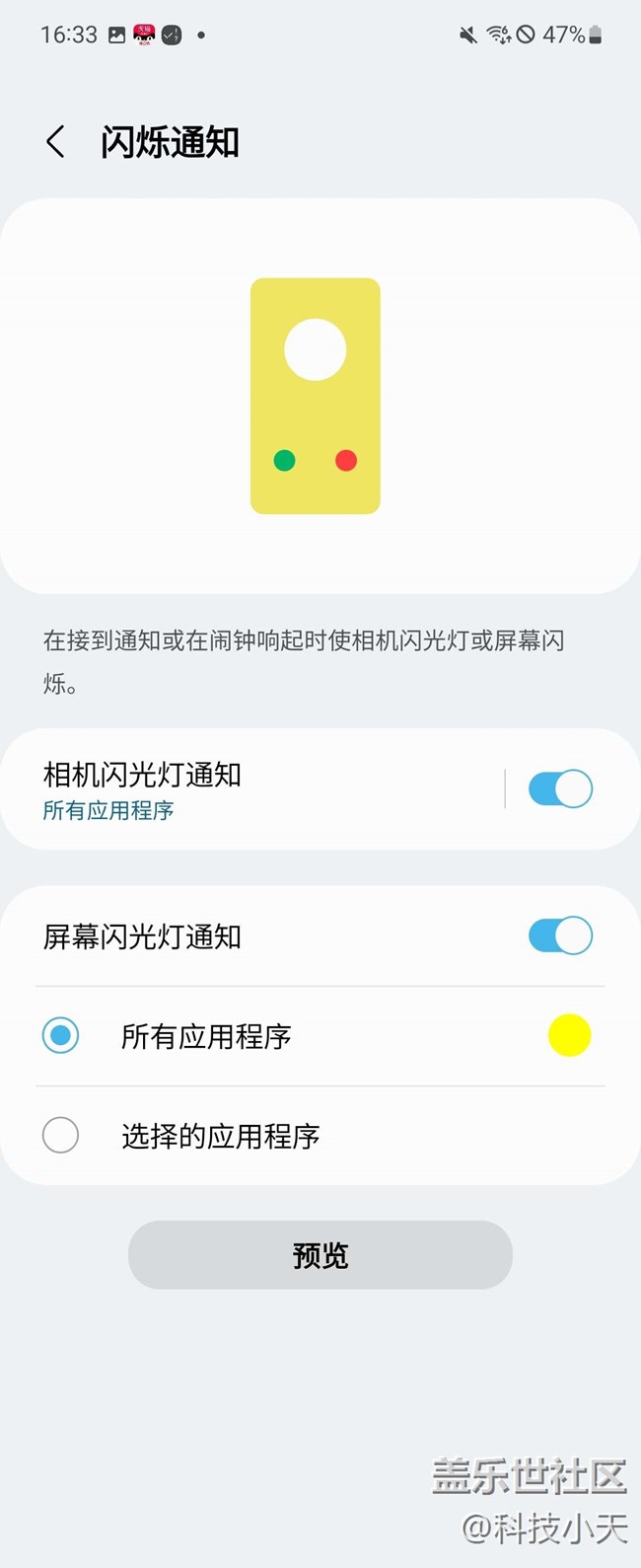Select 所有应用程序 radio option
Image resolution: width=641 pixels, height=1568 pixels.
61,1036
